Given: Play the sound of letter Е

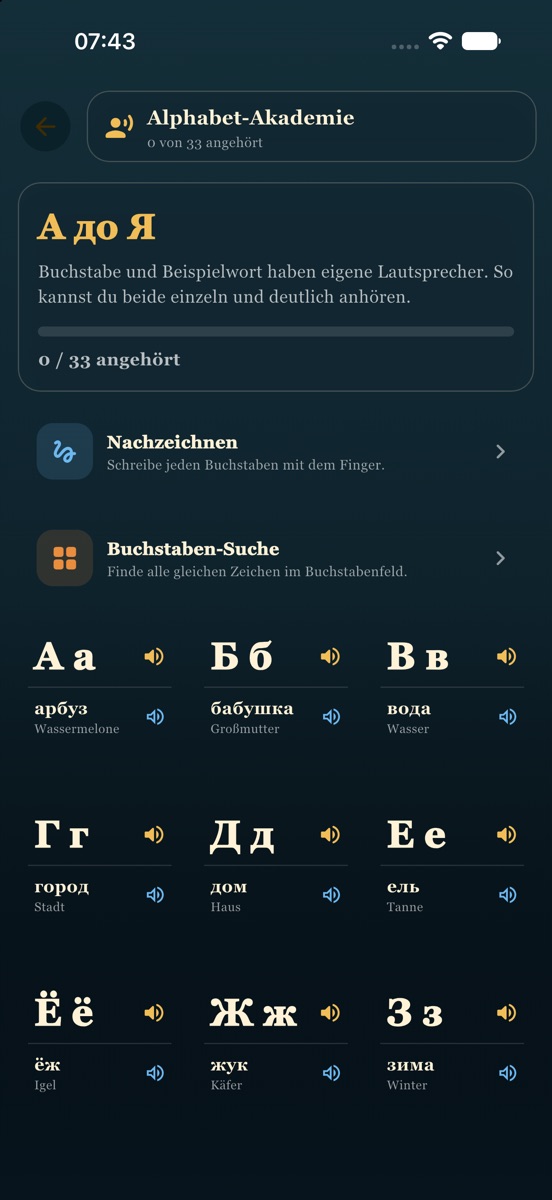Looking at the screenshot, I should (507, 835).
